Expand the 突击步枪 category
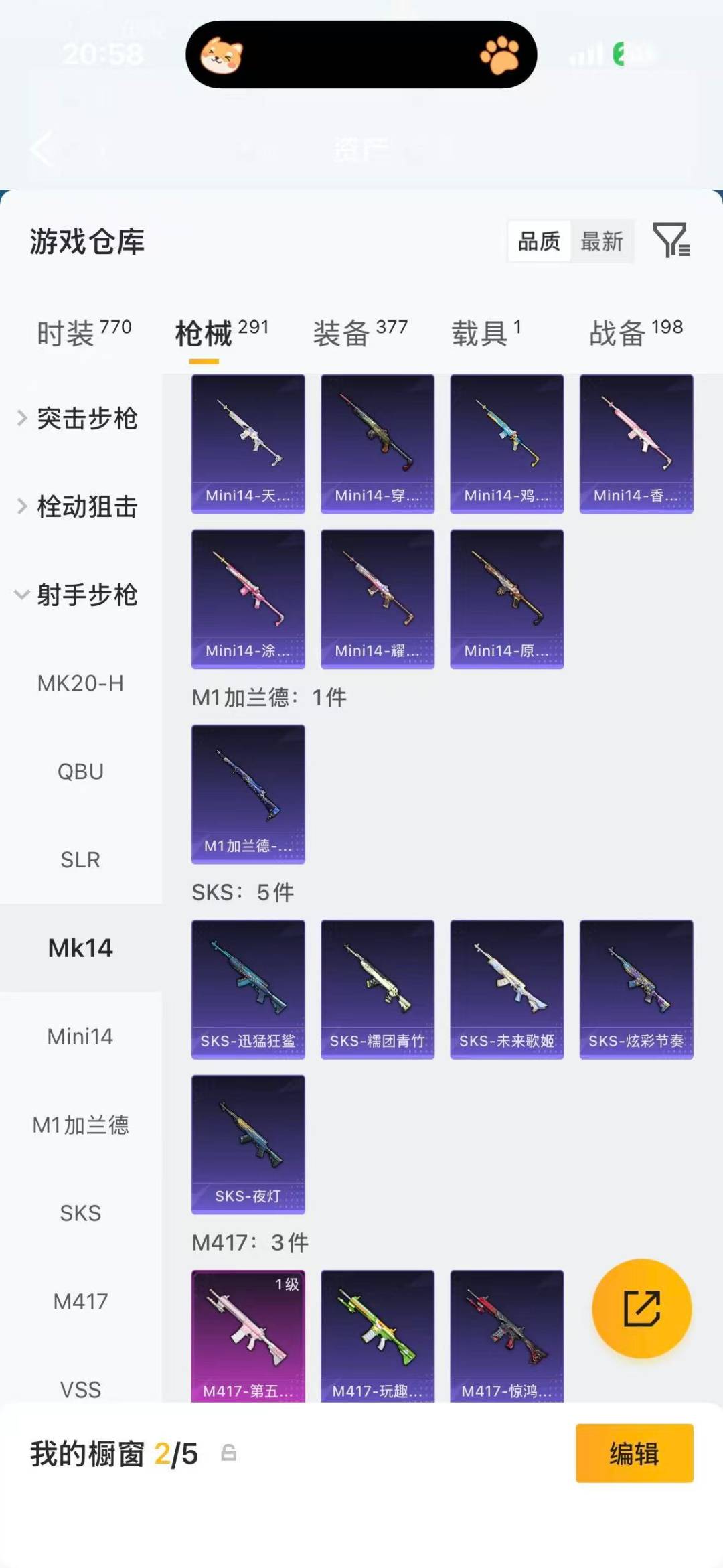Image resolution: width=723 pixels, height=1568 pixels. [88, 419]
